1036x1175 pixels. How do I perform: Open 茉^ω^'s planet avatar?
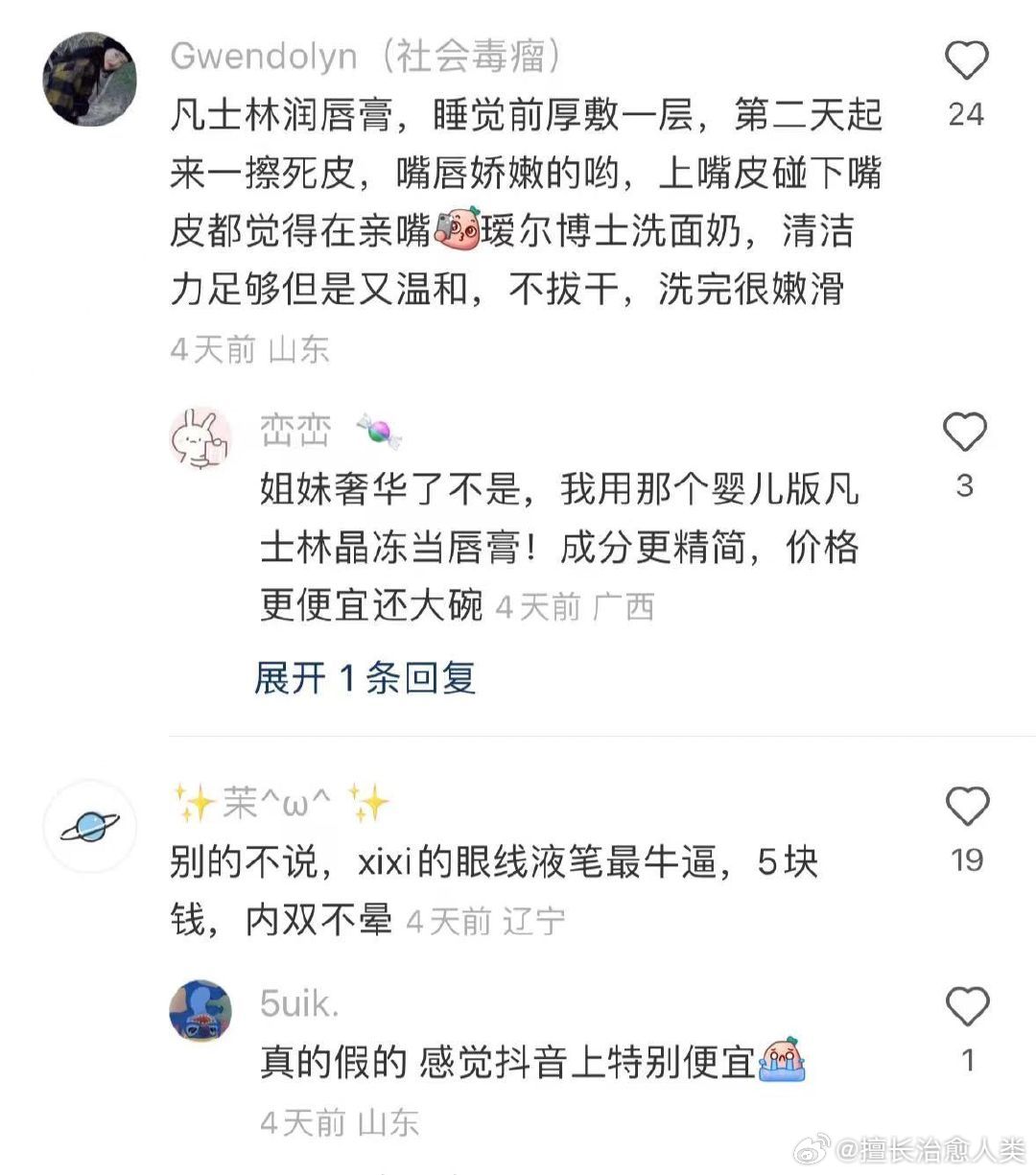(x=89, y=825)
